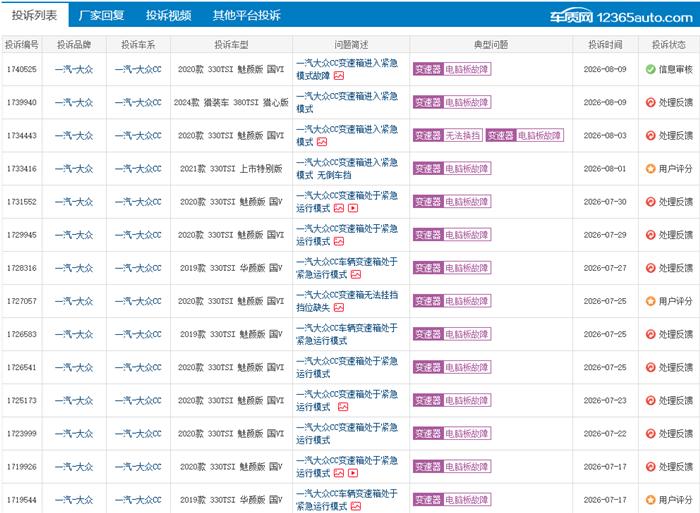
Task: Open brand link 一汽-大众 in row 1739940
Action: point(74,102)
